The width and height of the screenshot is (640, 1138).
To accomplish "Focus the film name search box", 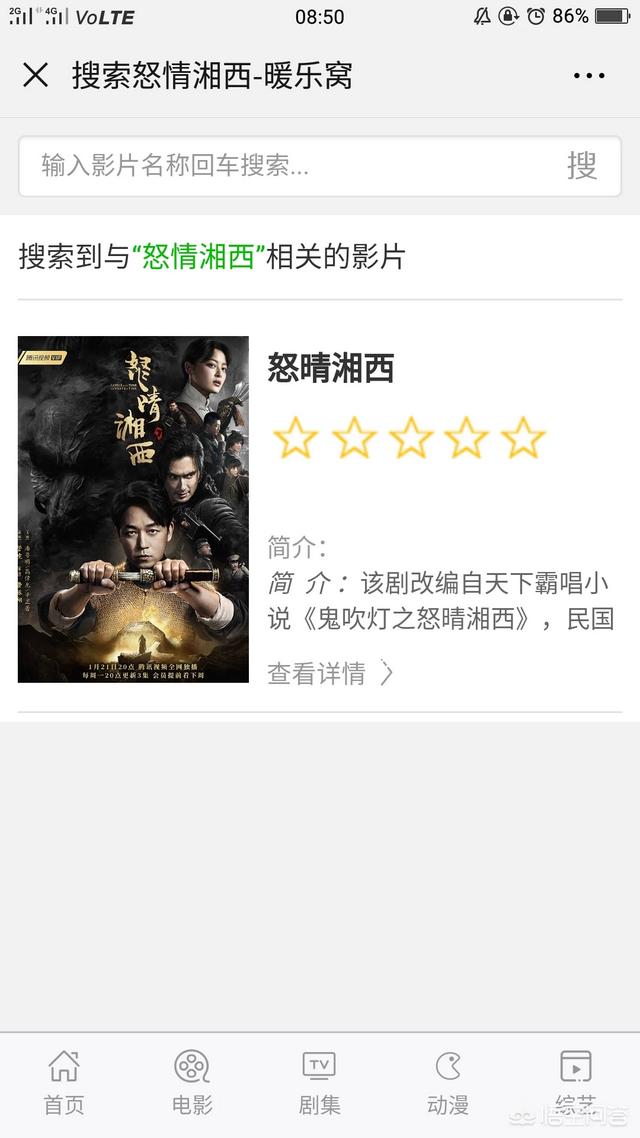I will point(290,166).
